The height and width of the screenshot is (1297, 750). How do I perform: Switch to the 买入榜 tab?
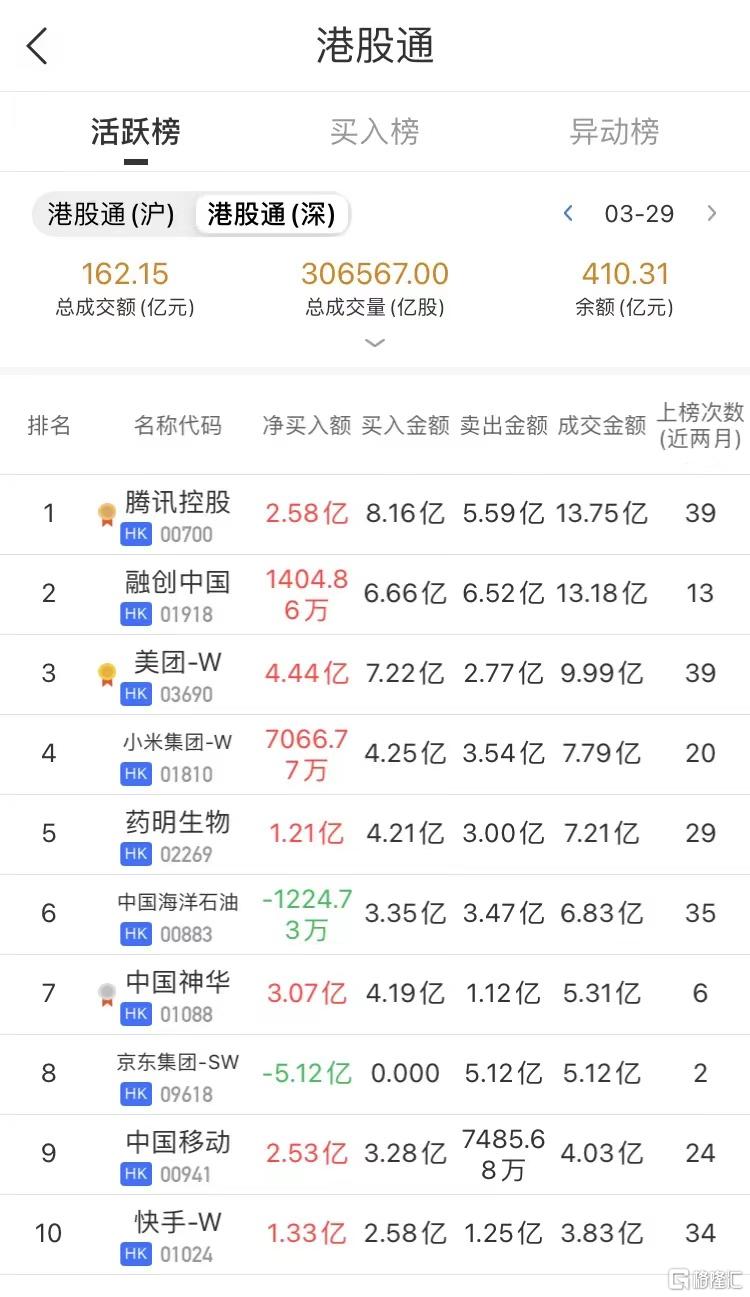pyautogui.click(x=374, y=132)
